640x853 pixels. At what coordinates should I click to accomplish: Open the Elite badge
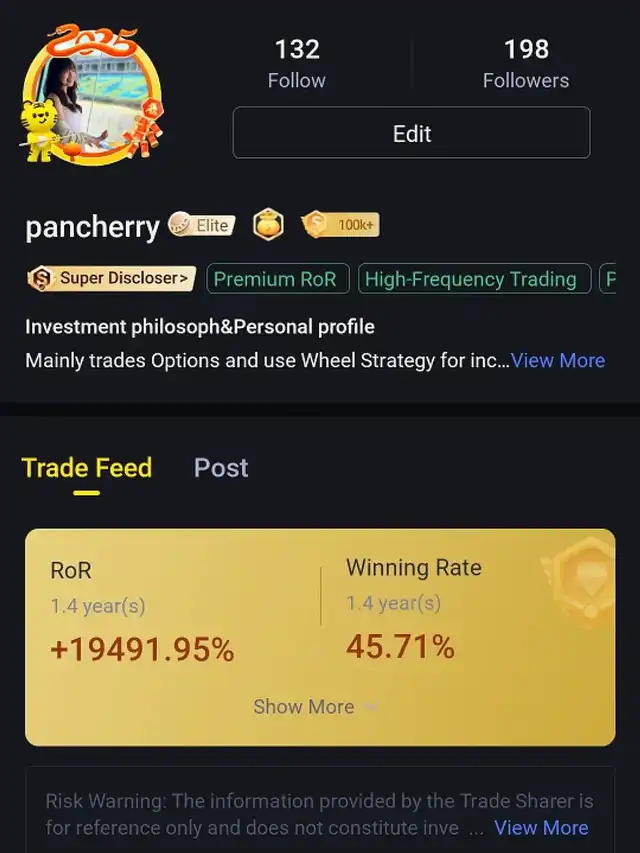[x=201, y=225]
